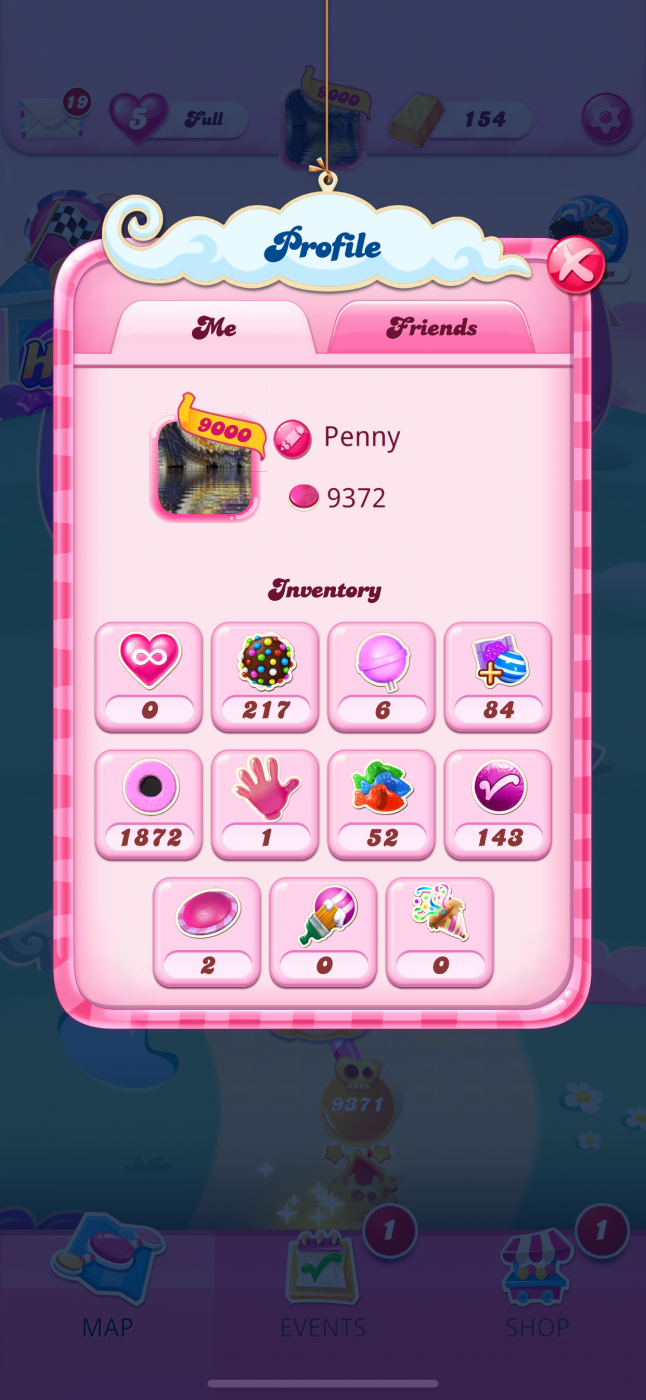Select the infinite lives heart item
The width and height of the screenshot is (646, 1400).
pyautogui.click(x=150, y=676)
